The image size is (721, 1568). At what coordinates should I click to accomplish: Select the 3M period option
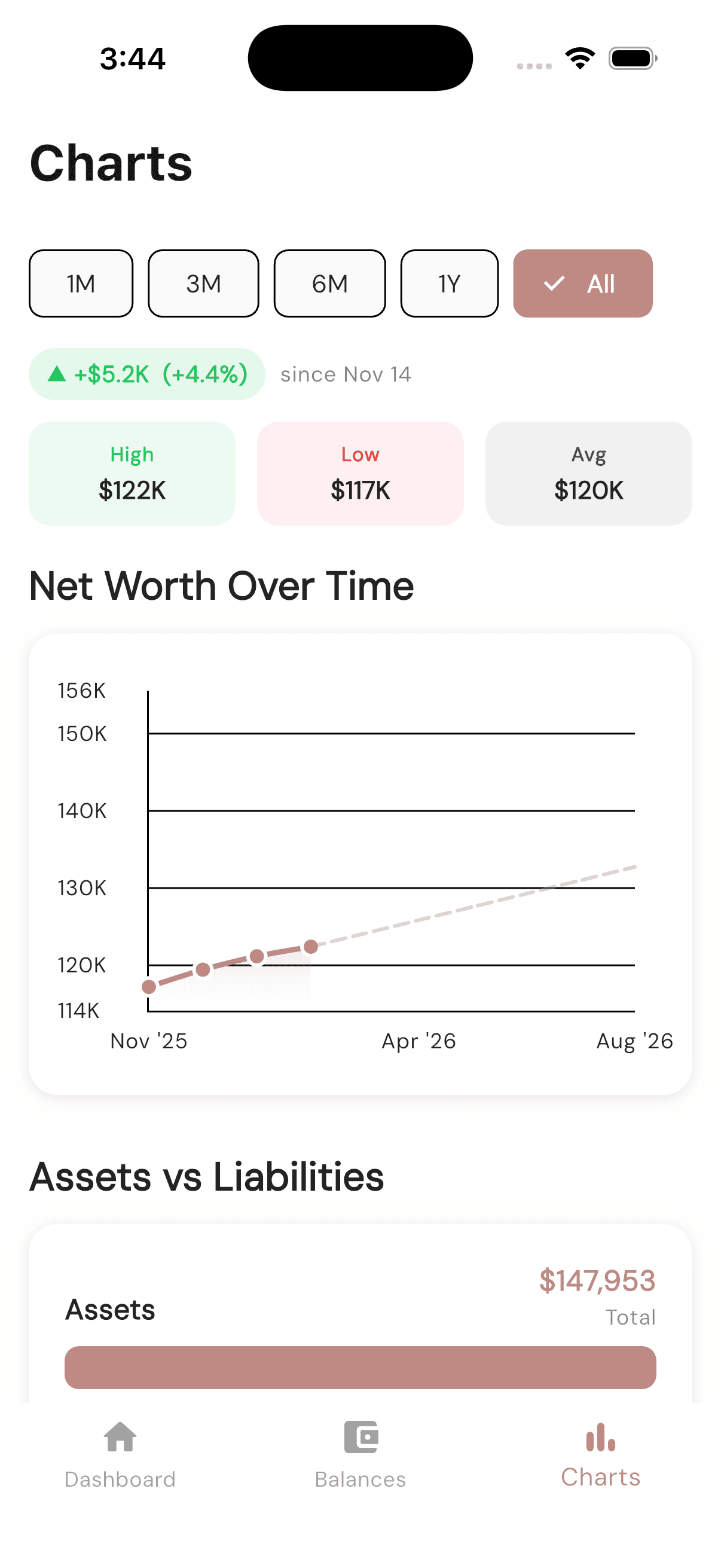click(x=203, y=283)
